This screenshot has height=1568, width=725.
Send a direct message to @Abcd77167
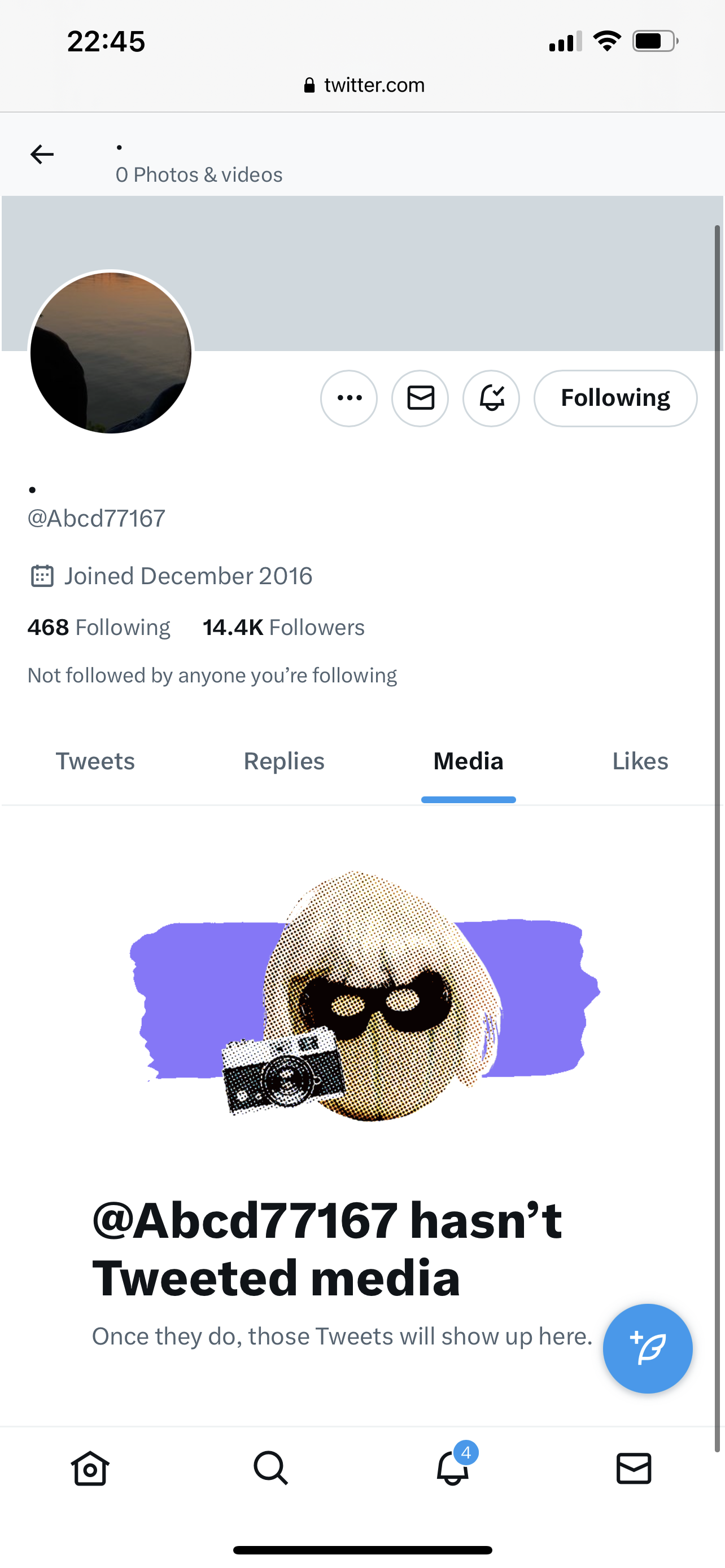click(x=420, y=398)
